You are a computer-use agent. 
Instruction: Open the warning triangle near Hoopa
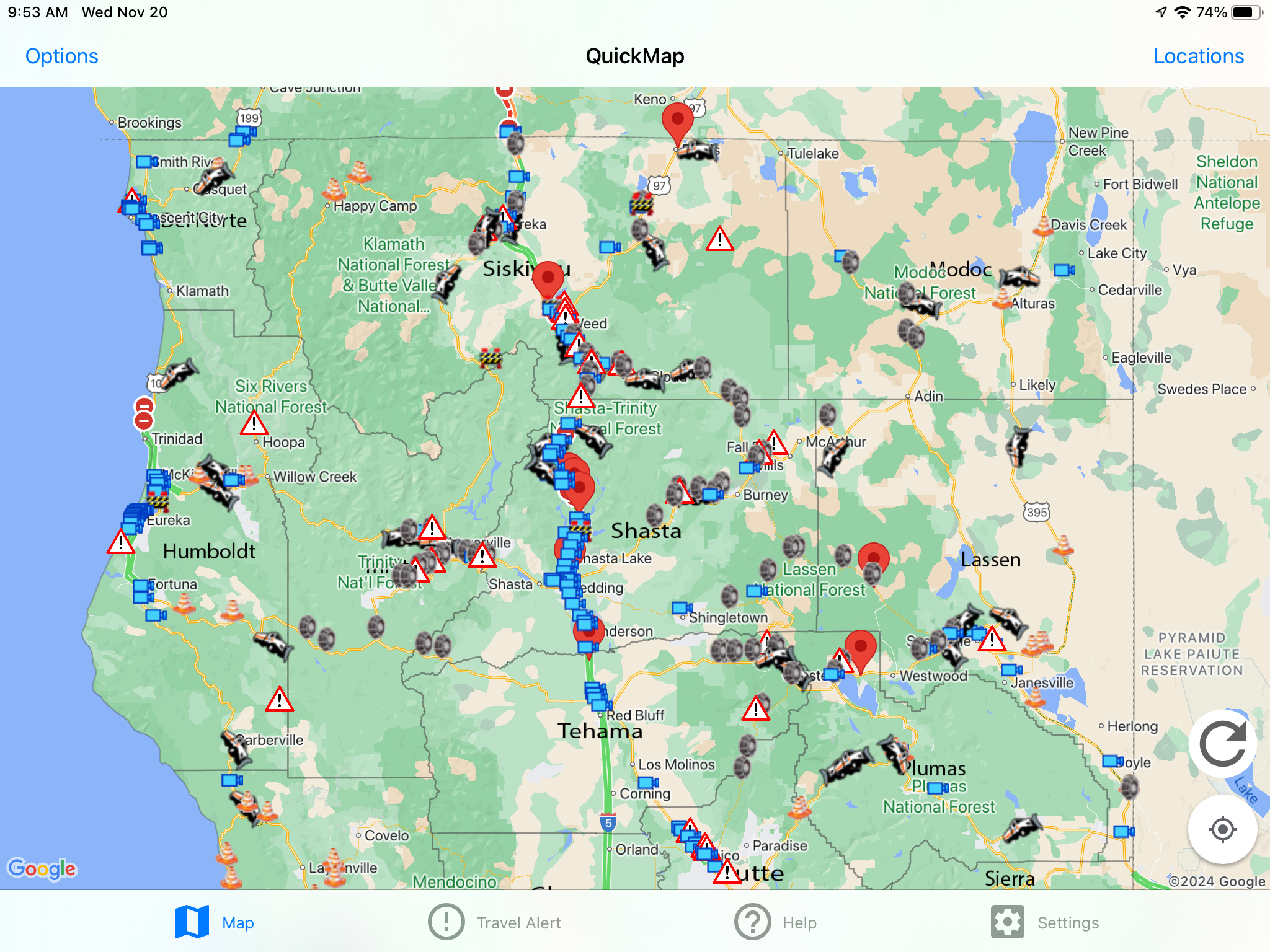pos(254,424)
